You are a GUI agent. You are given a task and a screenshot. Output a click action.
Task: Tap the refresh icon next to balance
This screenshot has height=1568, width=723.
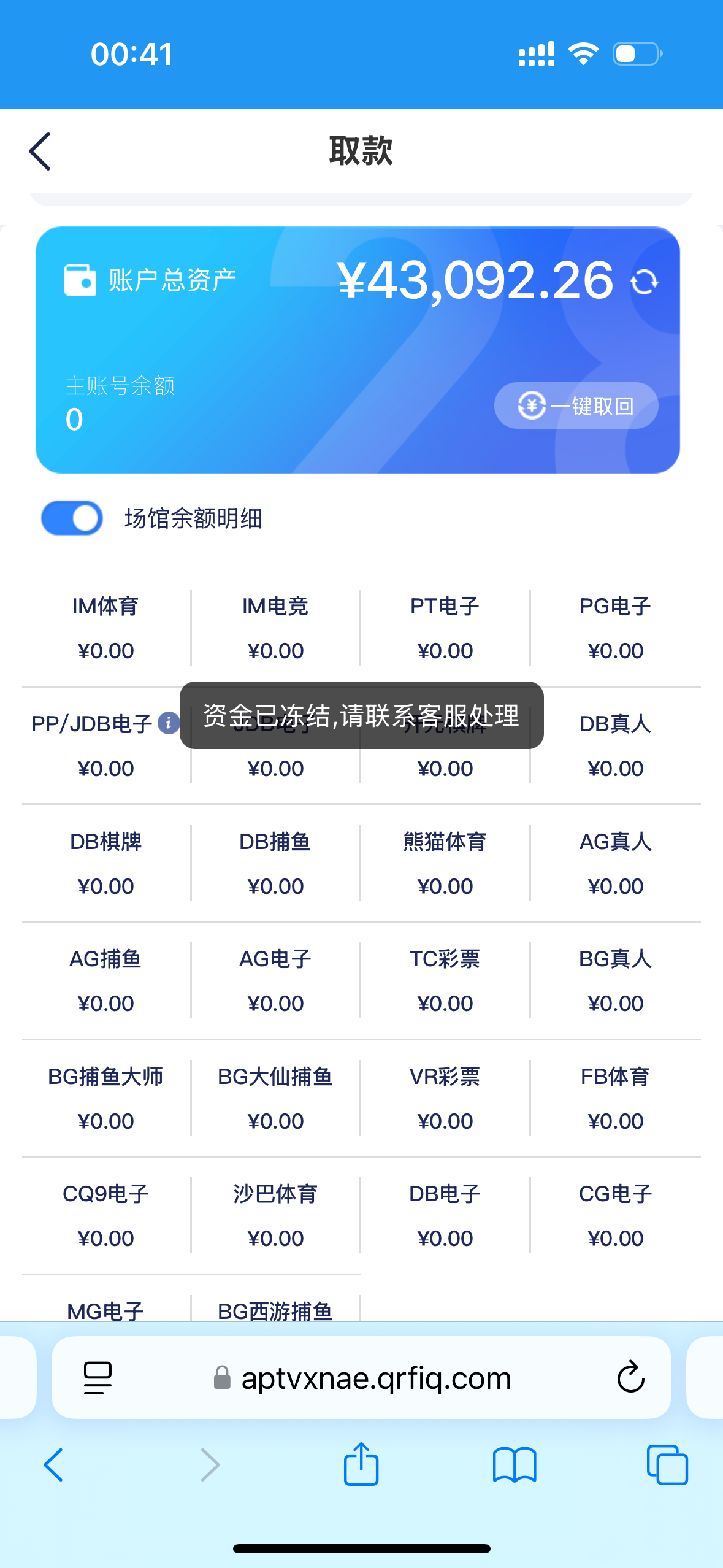pos(645,281)
